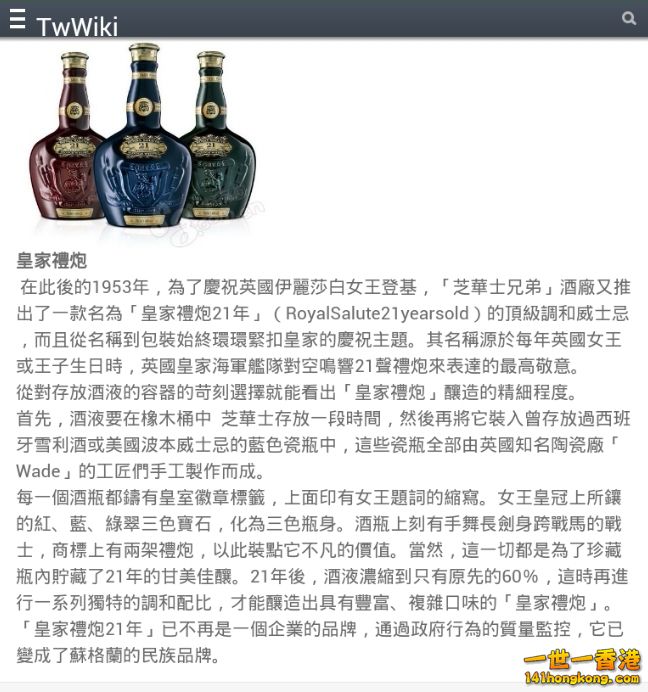Open the hamburger navigation menu

click(17, 20)
